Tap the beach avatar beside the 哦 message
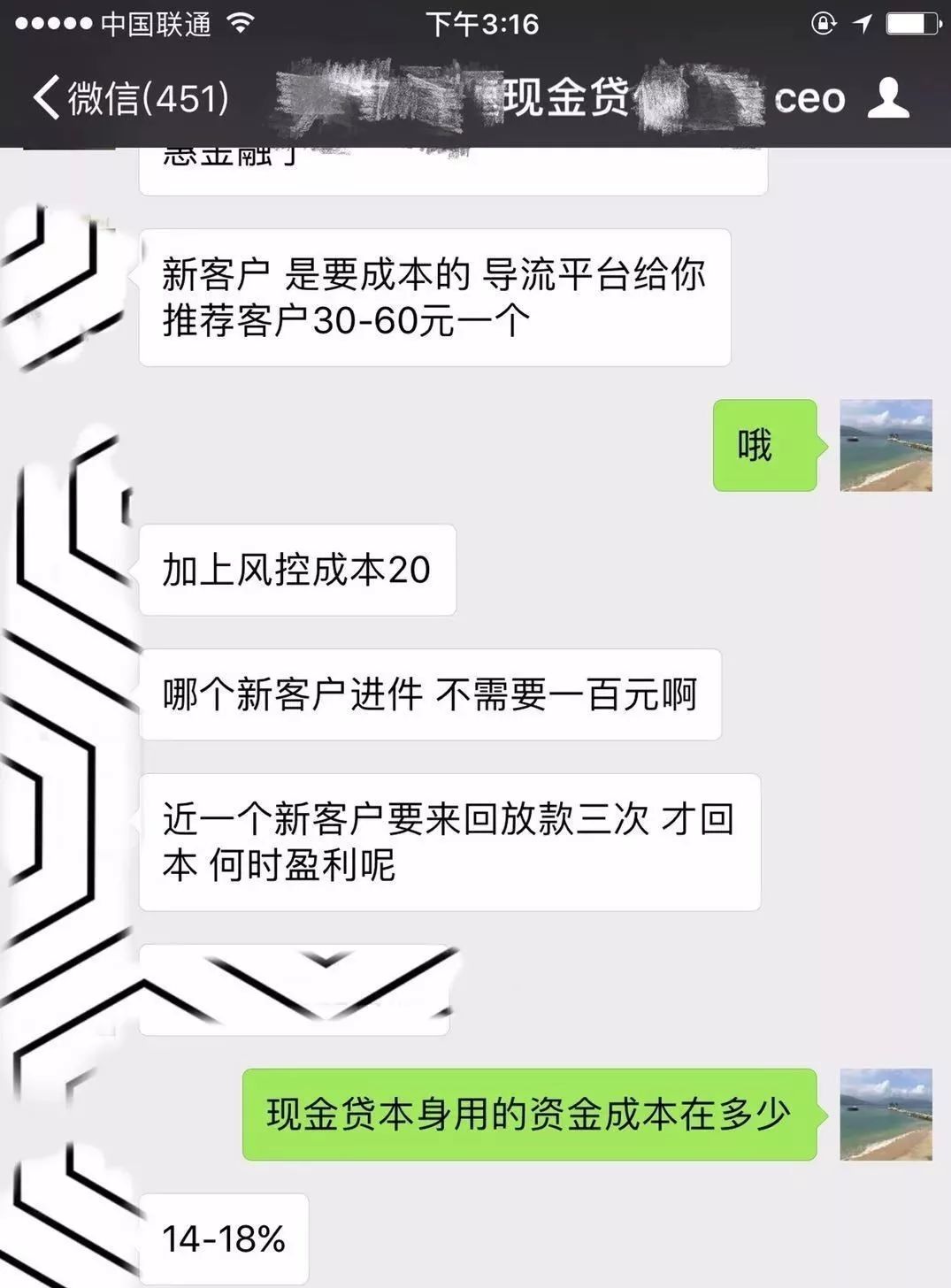The width and height of the screenshot is (951, 1288). click(885, 445)
